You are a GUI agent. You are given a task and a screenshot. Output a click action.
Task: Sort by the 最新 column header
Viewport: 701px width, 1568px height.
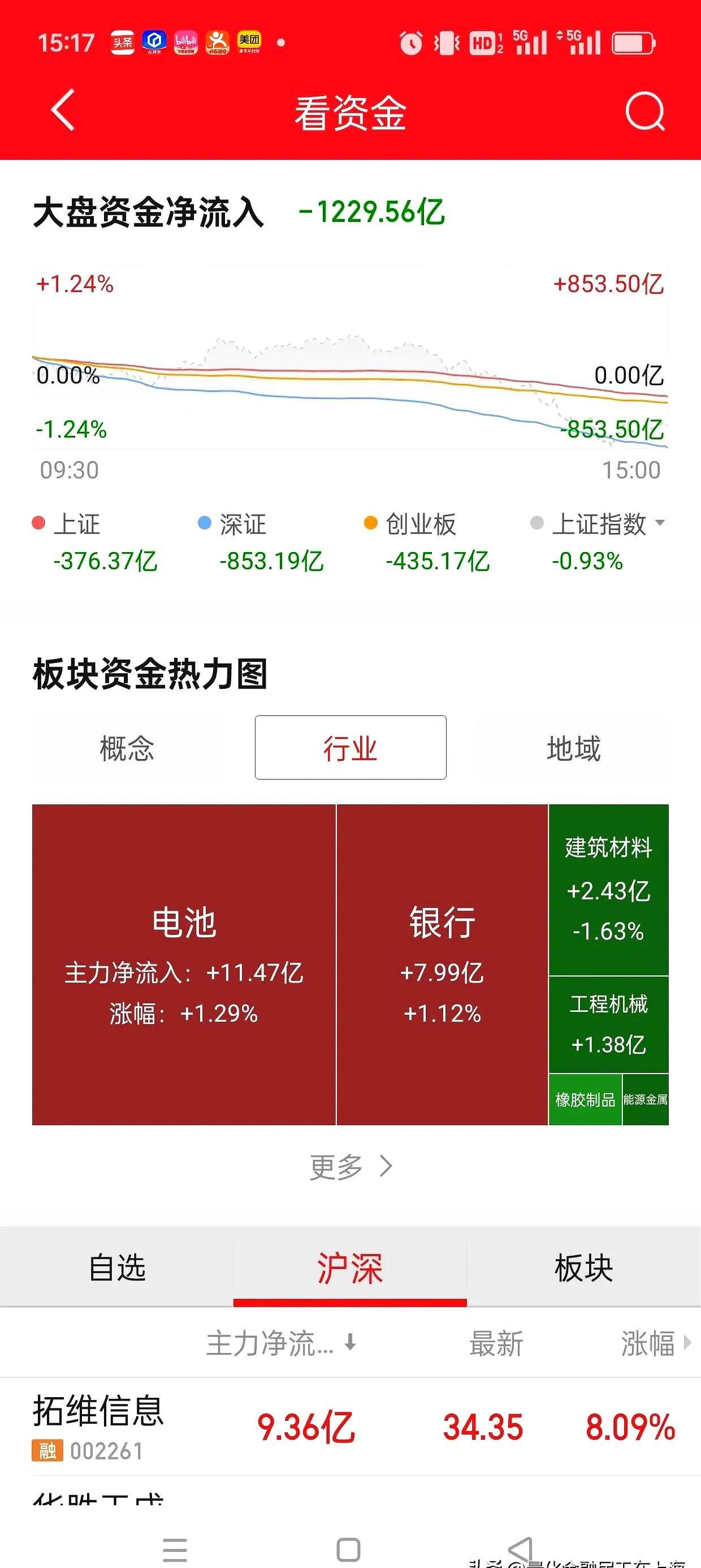click(496, 1342)
